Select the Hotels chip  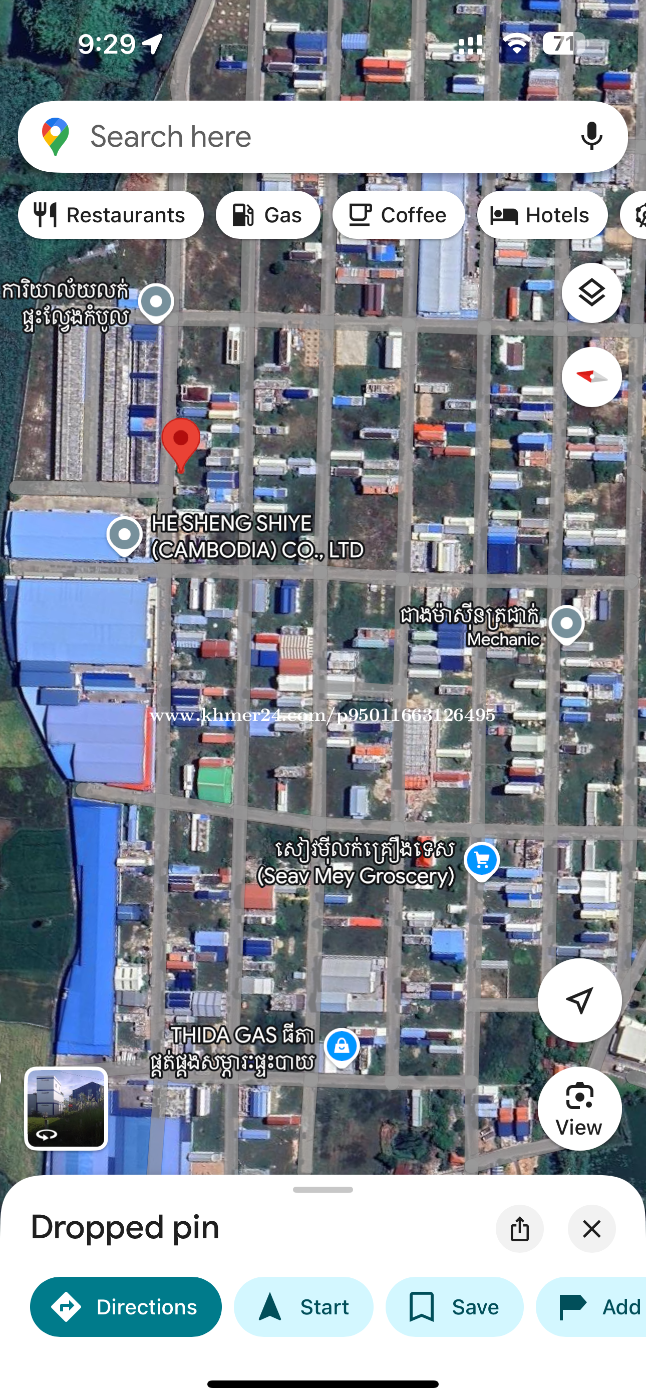click(x=541, y=215)
